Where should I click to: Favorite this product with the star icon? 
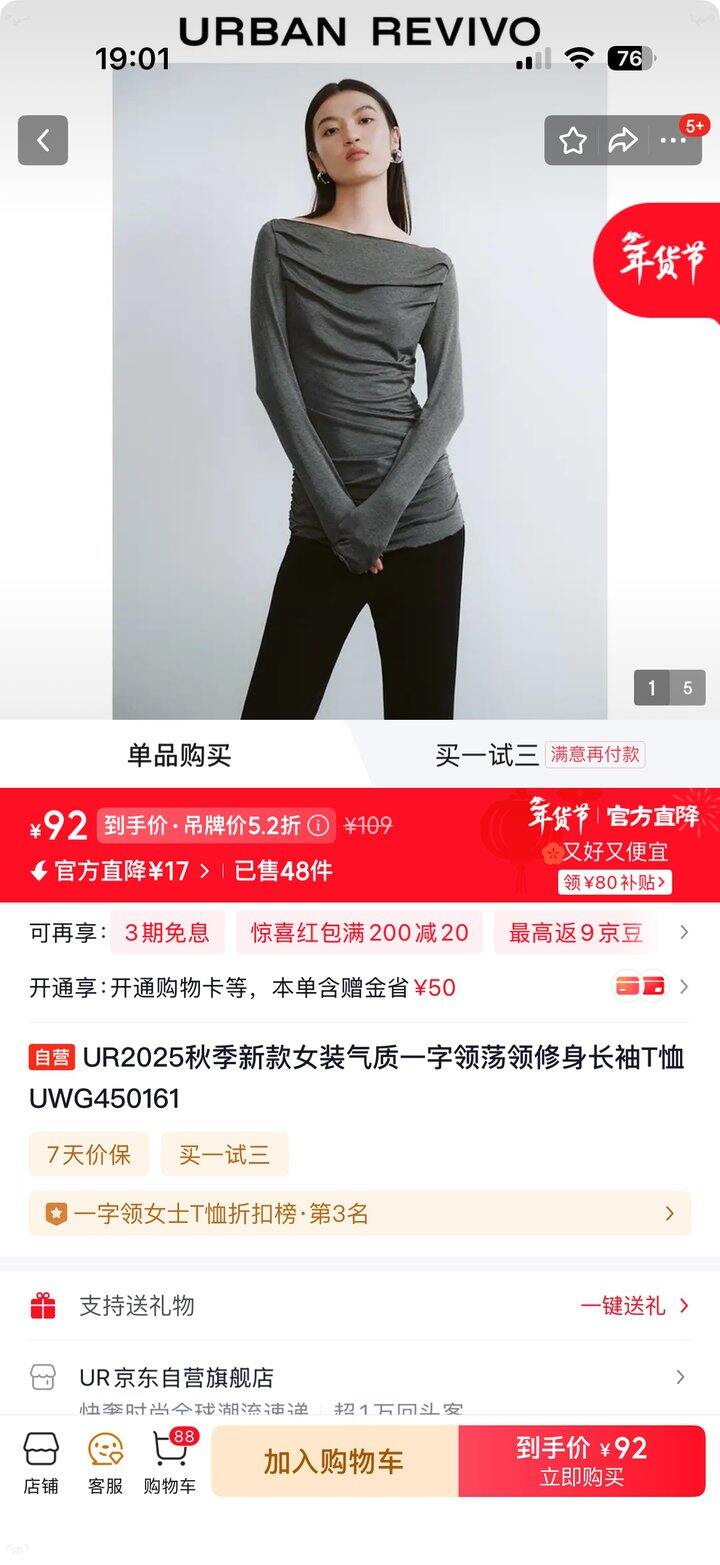573,141
